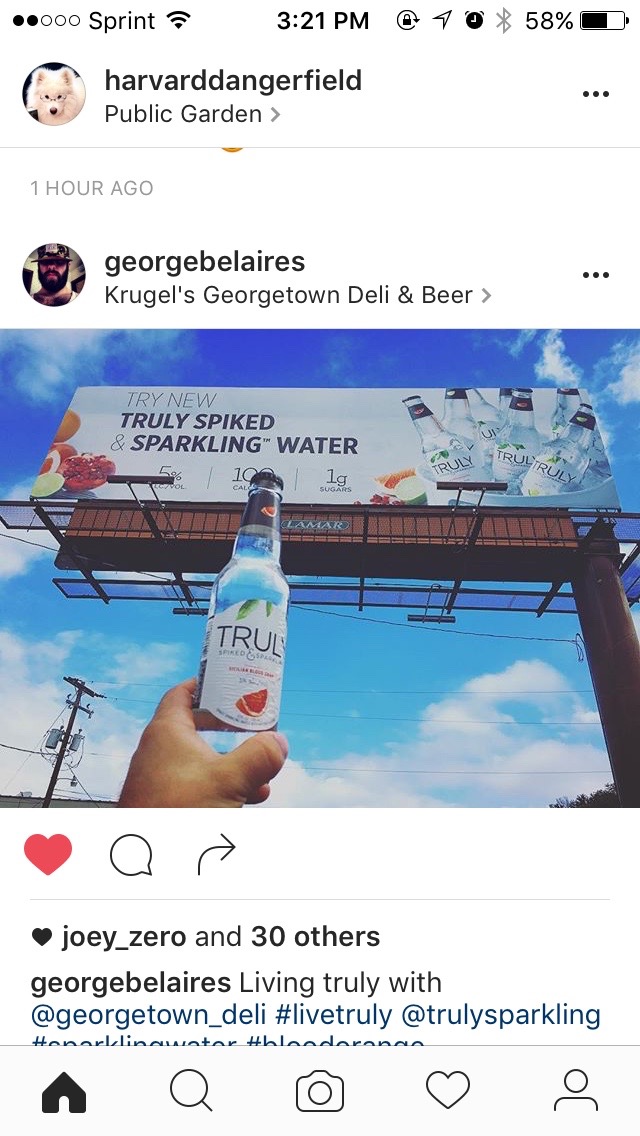Open the Truly billboard photo post
This screenshot has width=640, height=1136.
(320, 568)
